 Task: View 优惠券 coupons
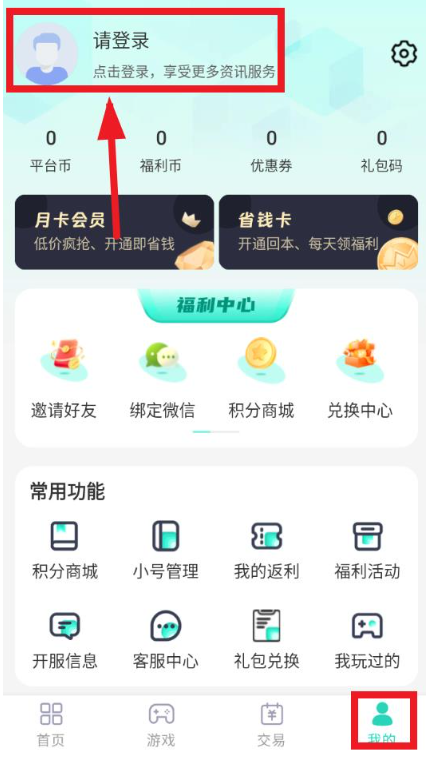[x=271, y=151]
